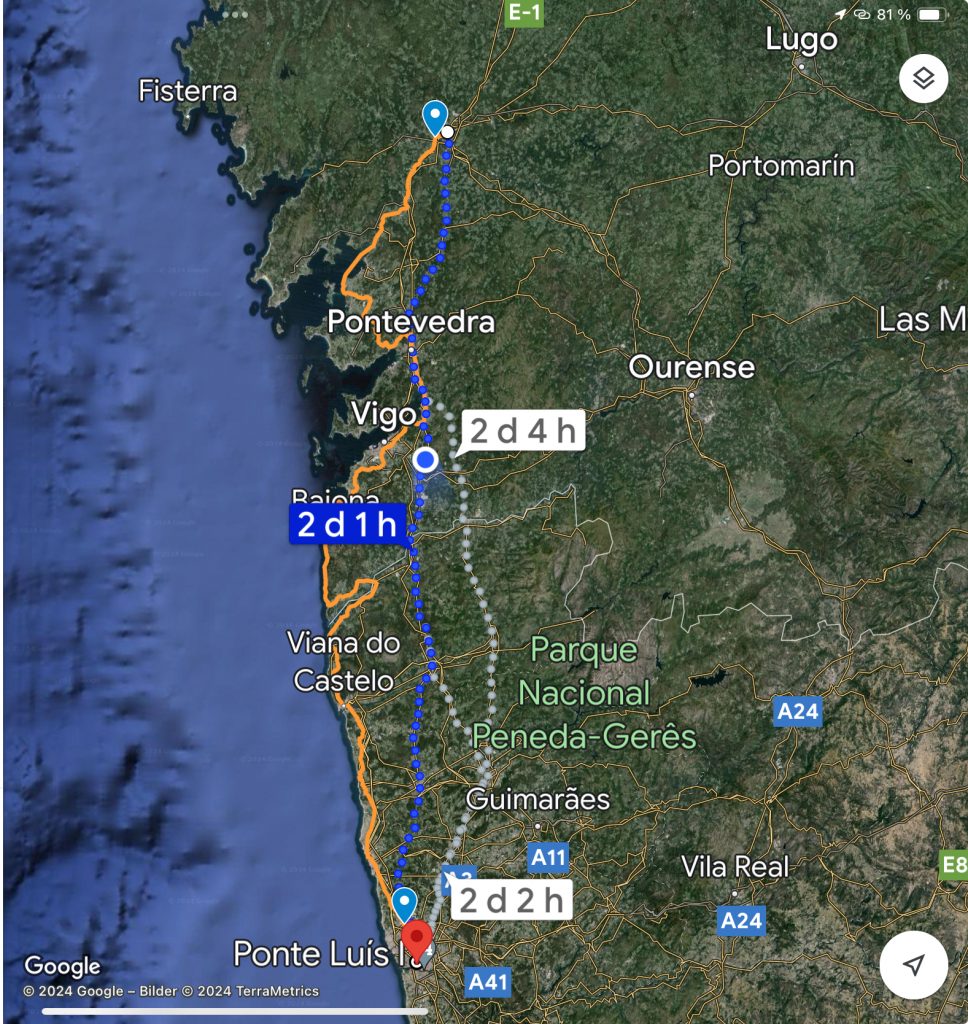Open the map layers button

(923, 79)
